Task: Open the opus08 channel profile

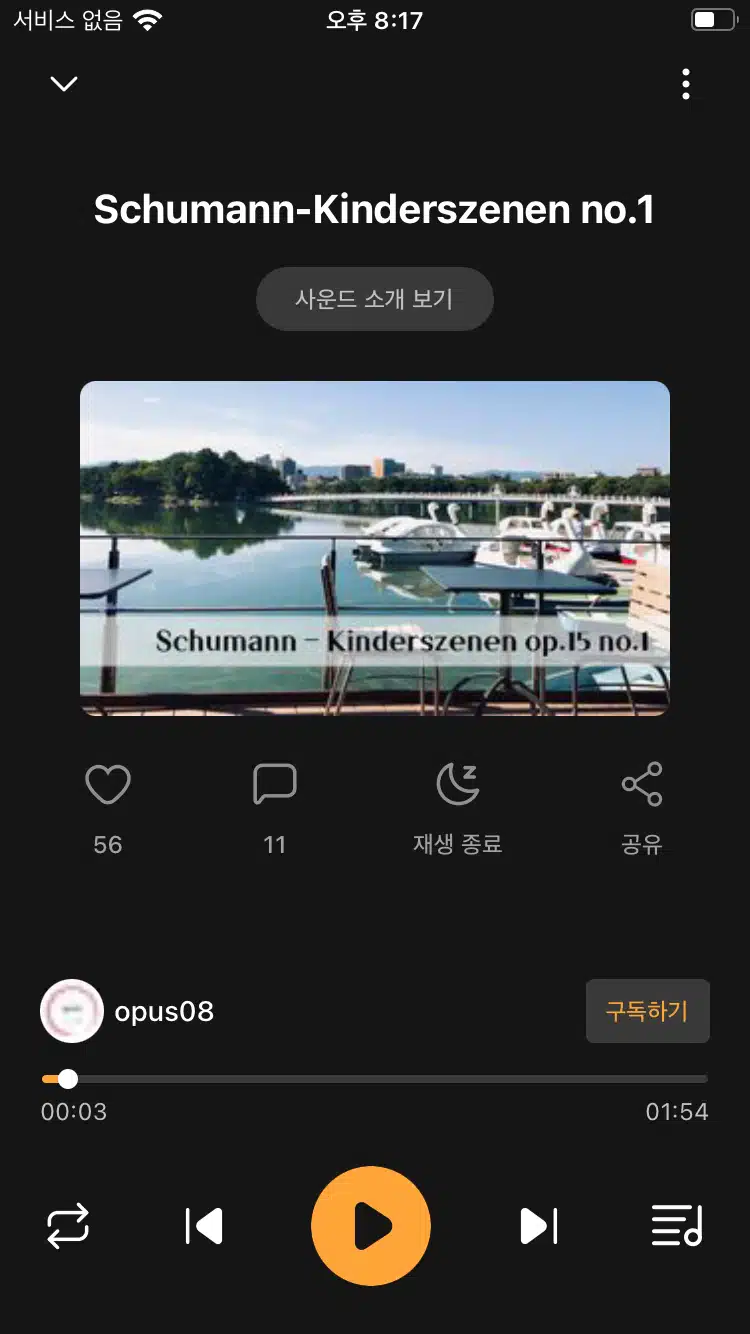Action: [127, 1011]
